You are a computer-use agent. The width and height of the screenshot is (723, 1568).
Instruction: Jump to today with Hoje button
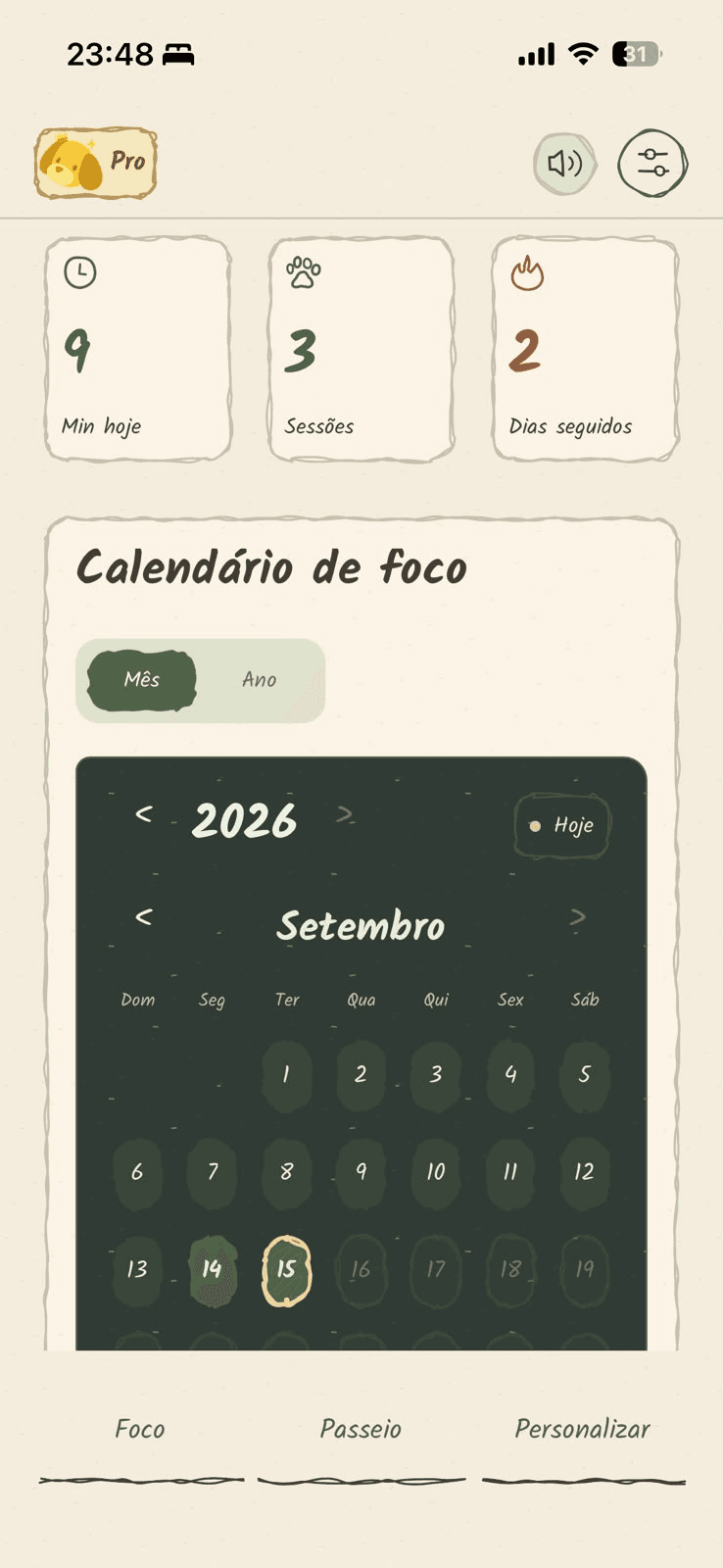tap(562, 825)
